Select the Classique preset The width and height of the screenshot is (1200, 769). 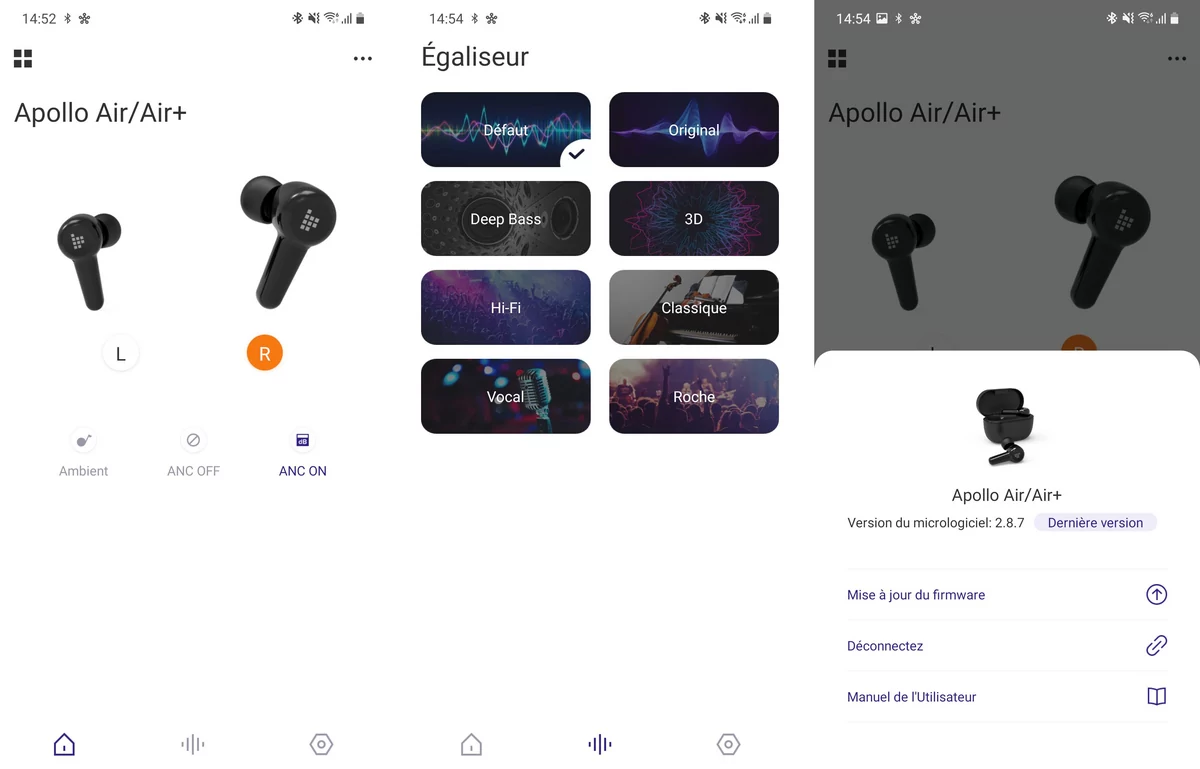[693, 308]
